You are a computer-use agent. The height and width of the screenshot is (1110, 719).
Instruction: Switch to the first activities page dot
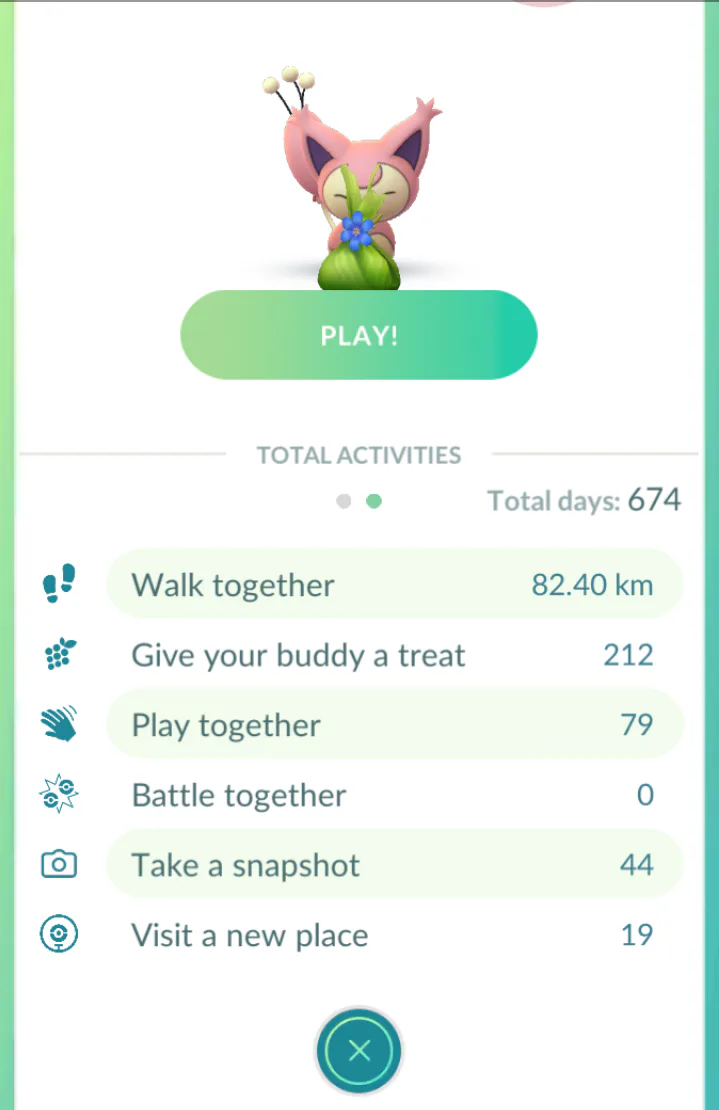pos(344,502)
